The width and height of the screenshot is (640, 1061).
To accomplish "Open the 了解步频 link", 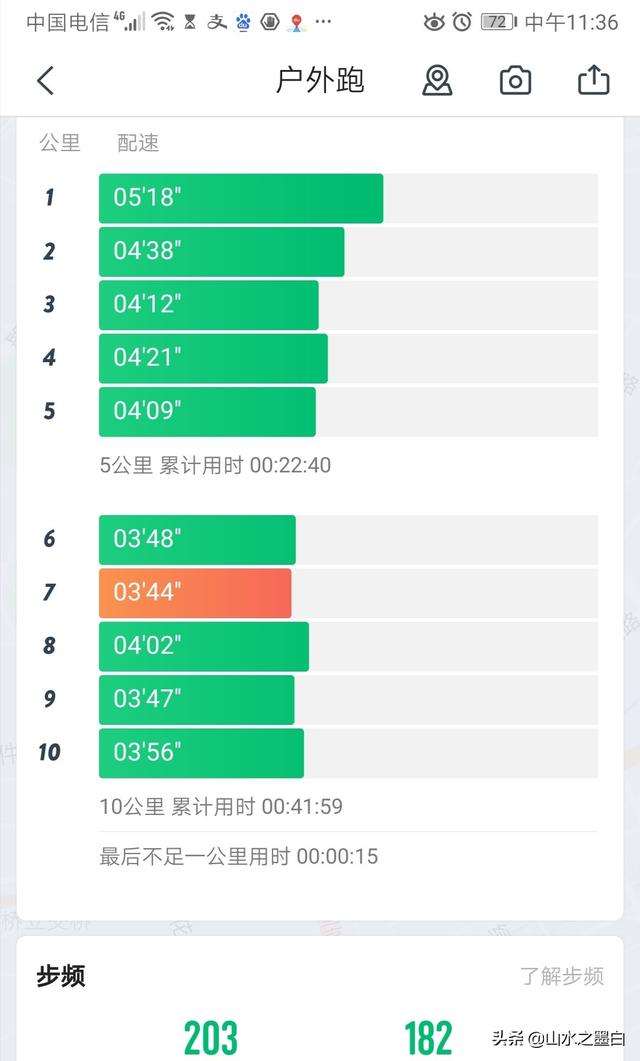I will (562, 976).
